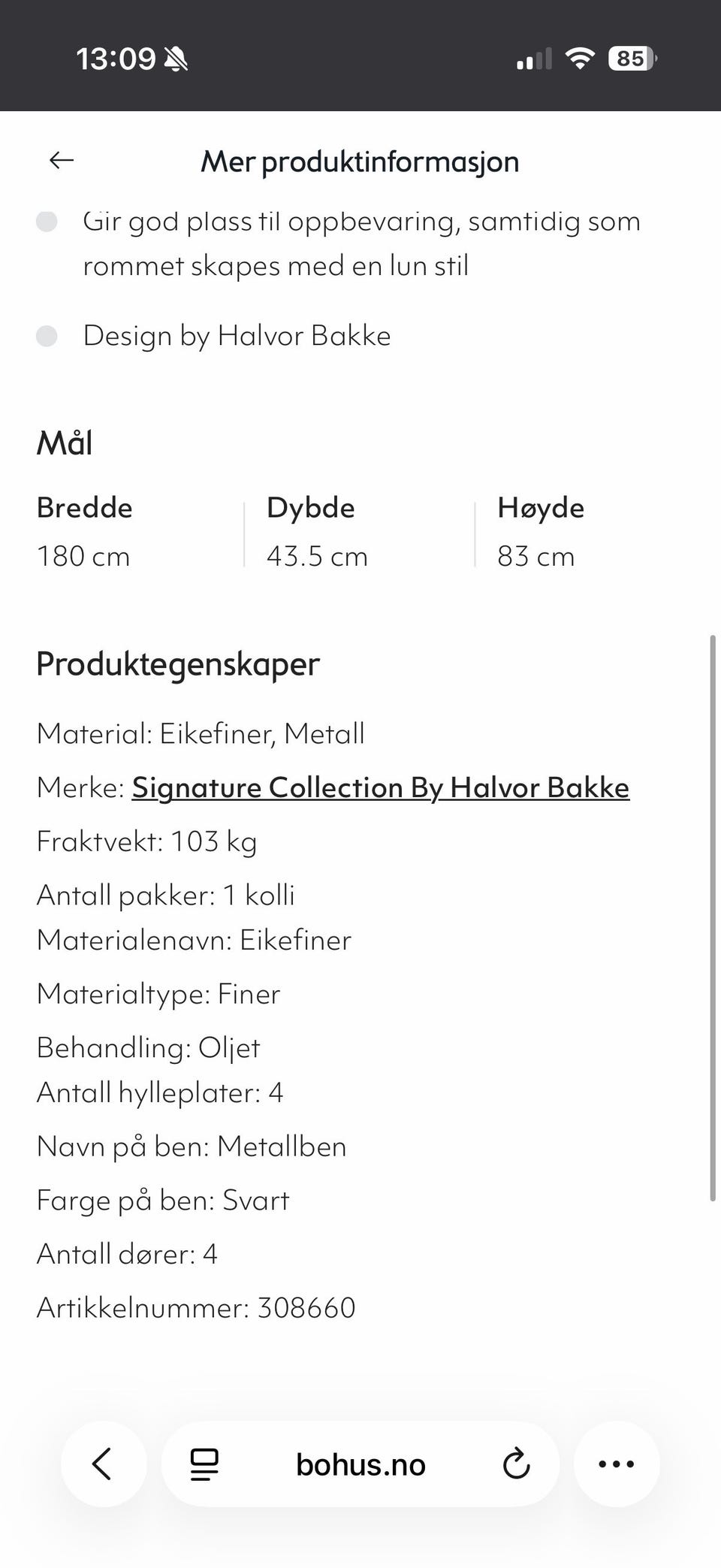Screen dimensions: 721x1568
Task: Select the Artikkelnummer 308660 text
Action: point(196,1307)
